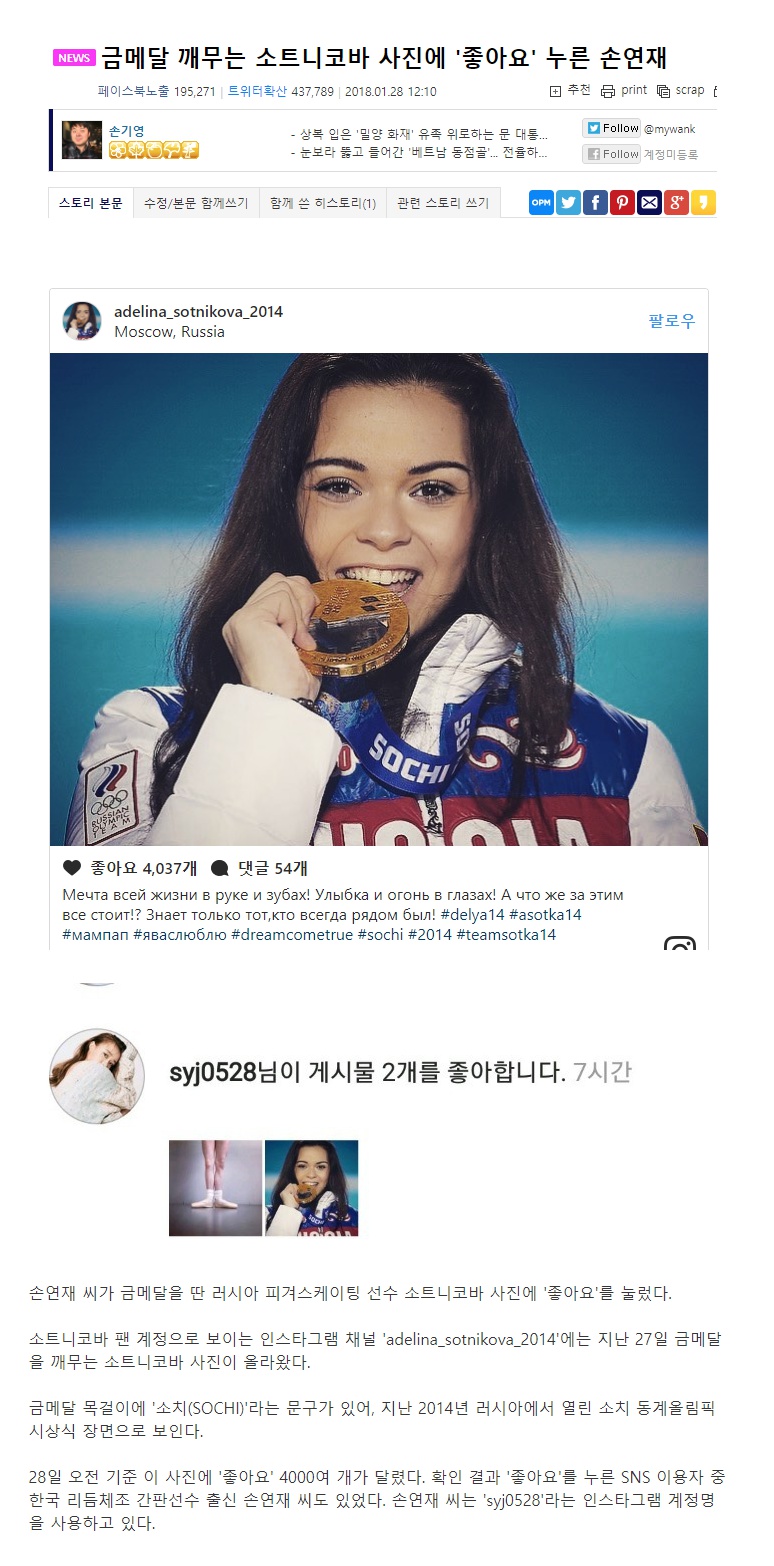This screenshot has height=1566, width=774.
Task: Follow @mywank on Twitter
Action: pos(612,129)
